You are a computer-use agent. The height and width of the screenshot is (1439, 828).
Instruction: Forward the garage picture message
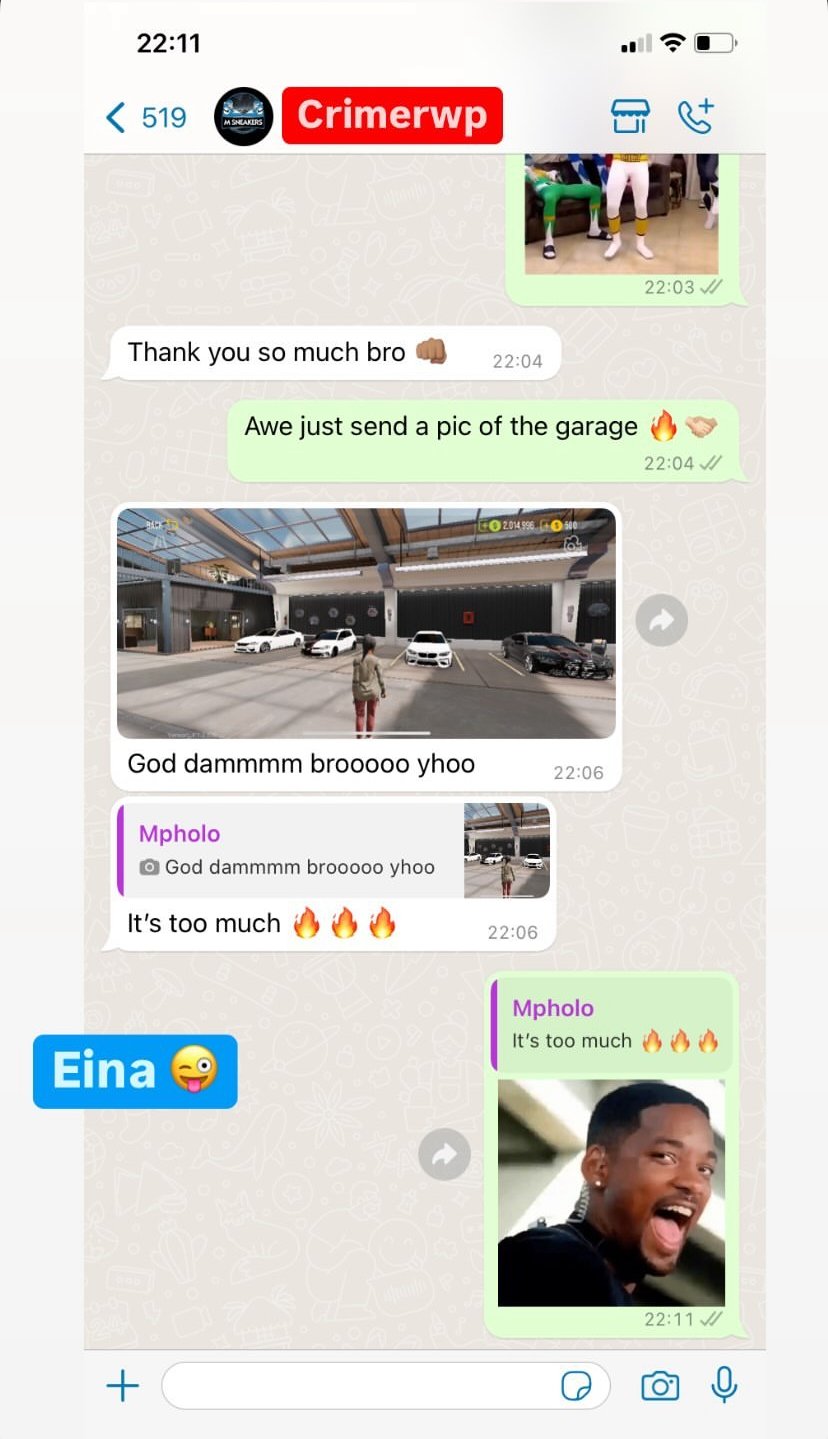661,621
